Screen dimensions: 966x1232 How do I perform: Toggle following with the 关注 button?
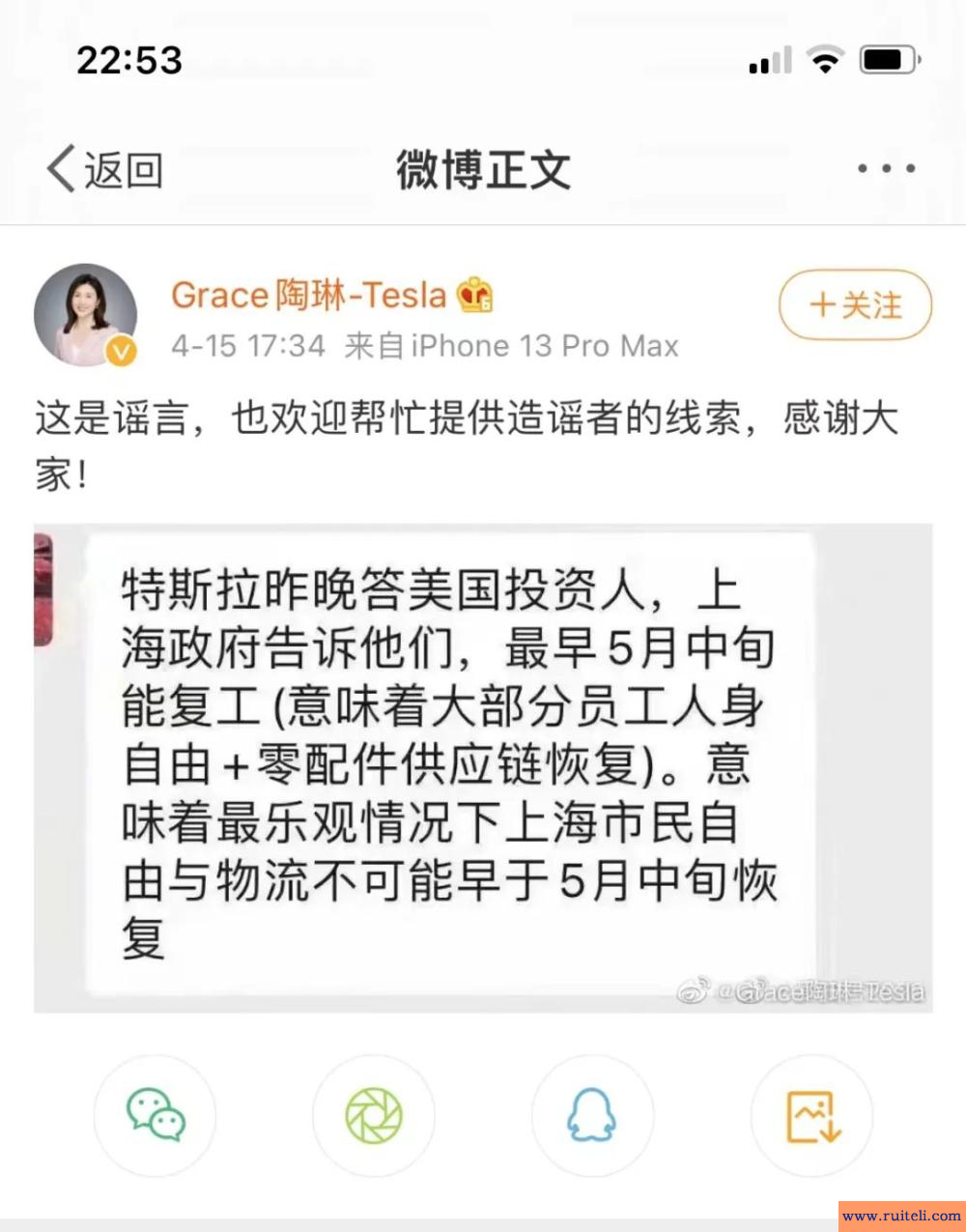point(854,304)
